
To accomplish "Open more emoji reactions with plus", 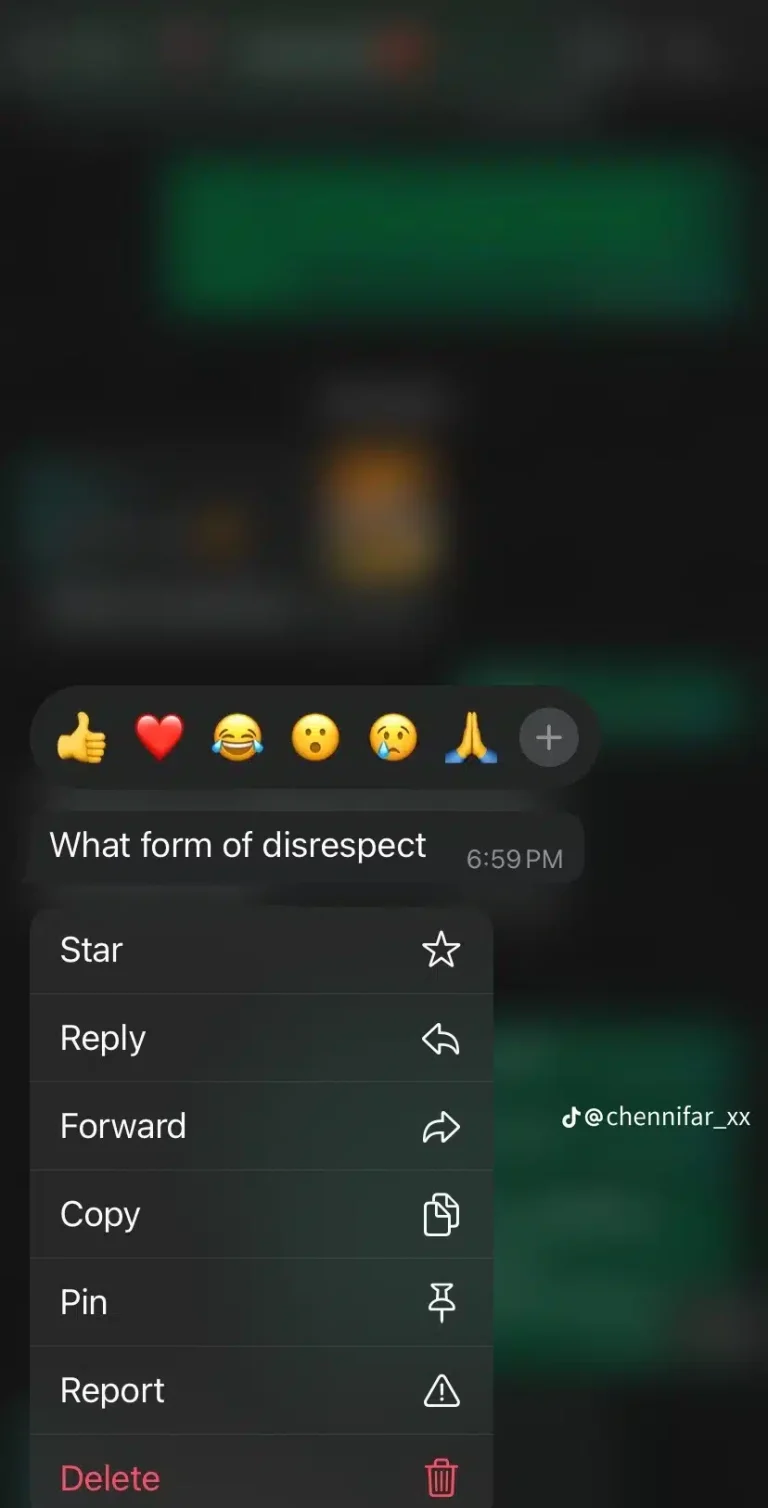I will click(548, 738).
